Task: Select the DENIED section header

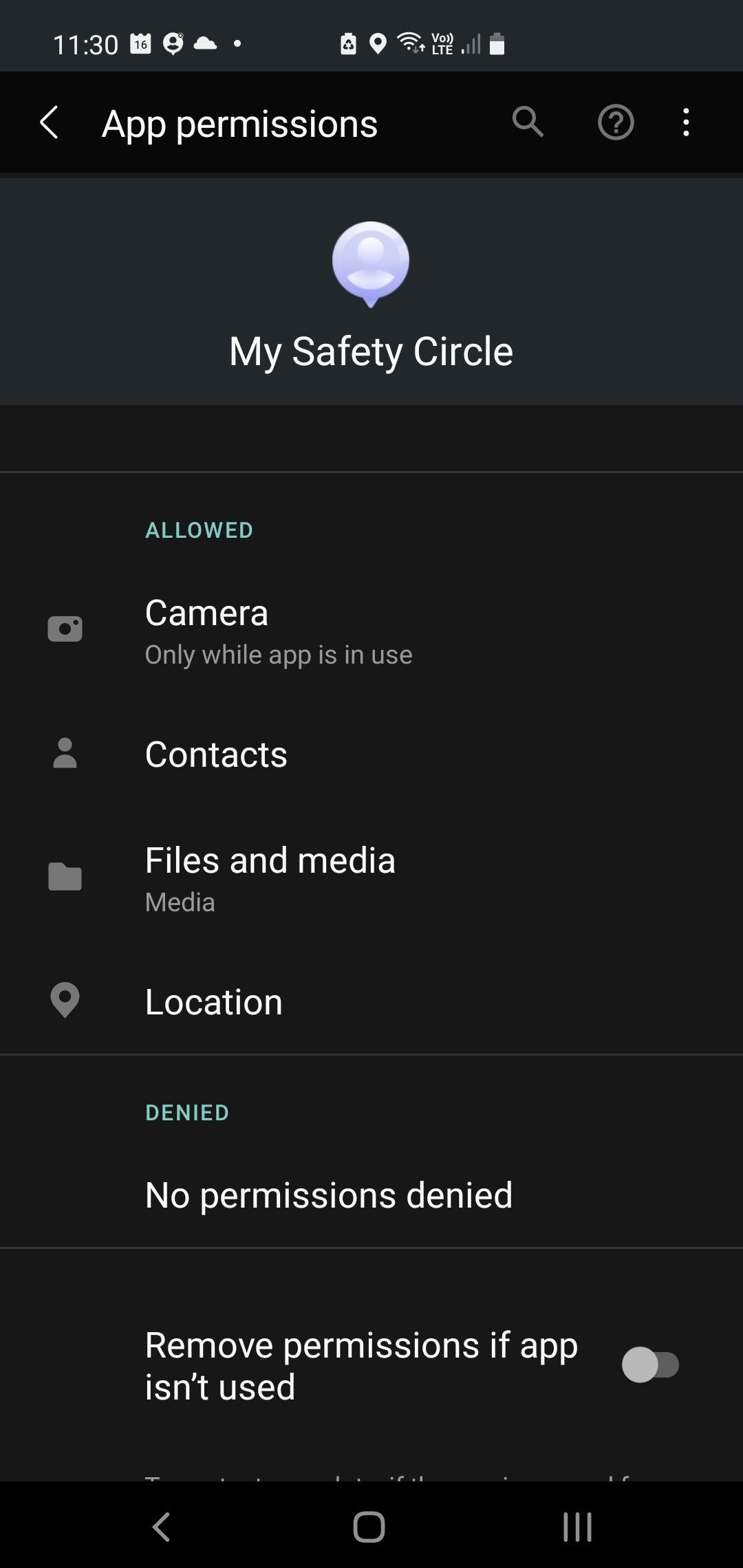Action: point(186,1112)
